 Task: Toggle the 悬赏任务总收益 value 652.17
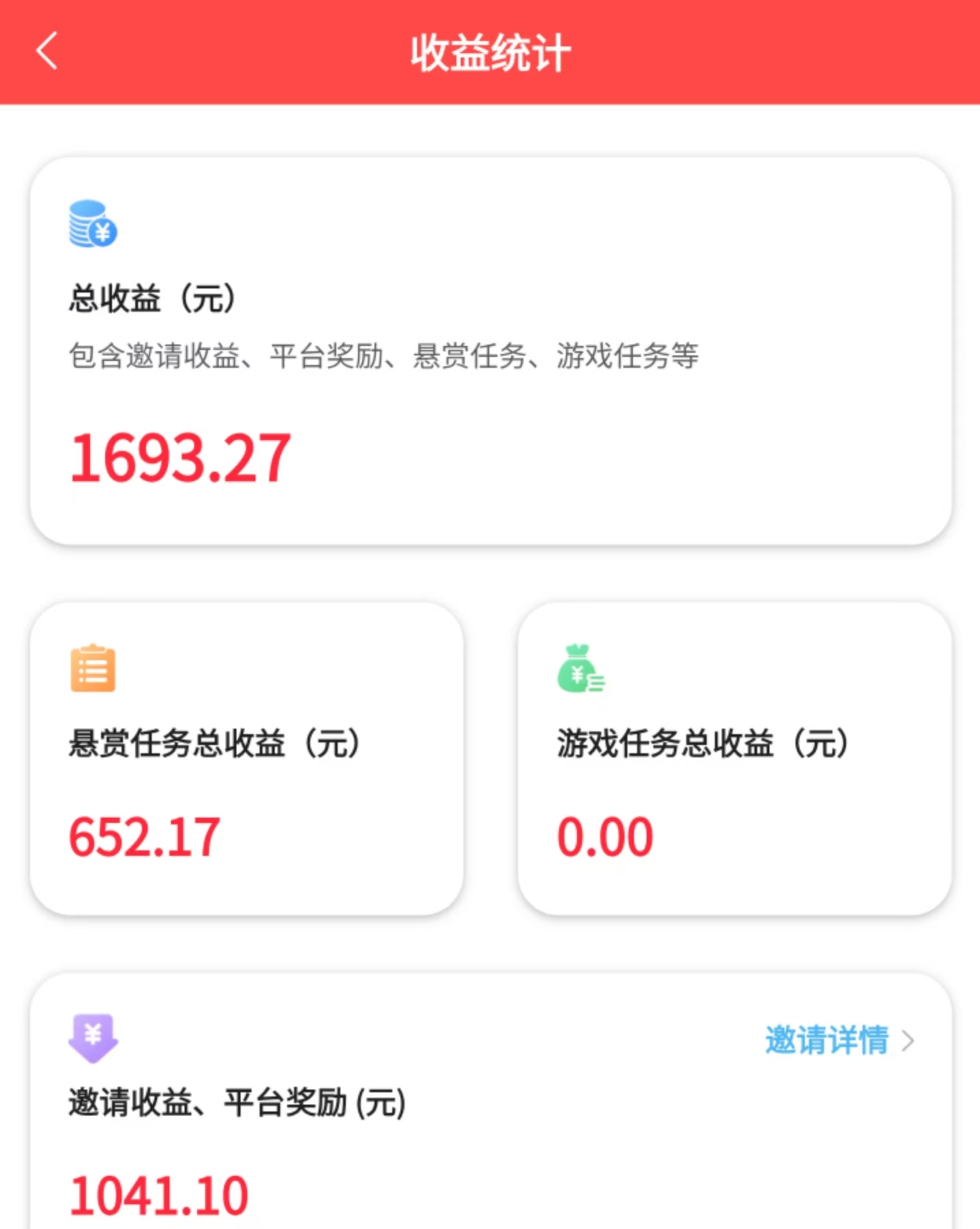[x=143, y=835]
